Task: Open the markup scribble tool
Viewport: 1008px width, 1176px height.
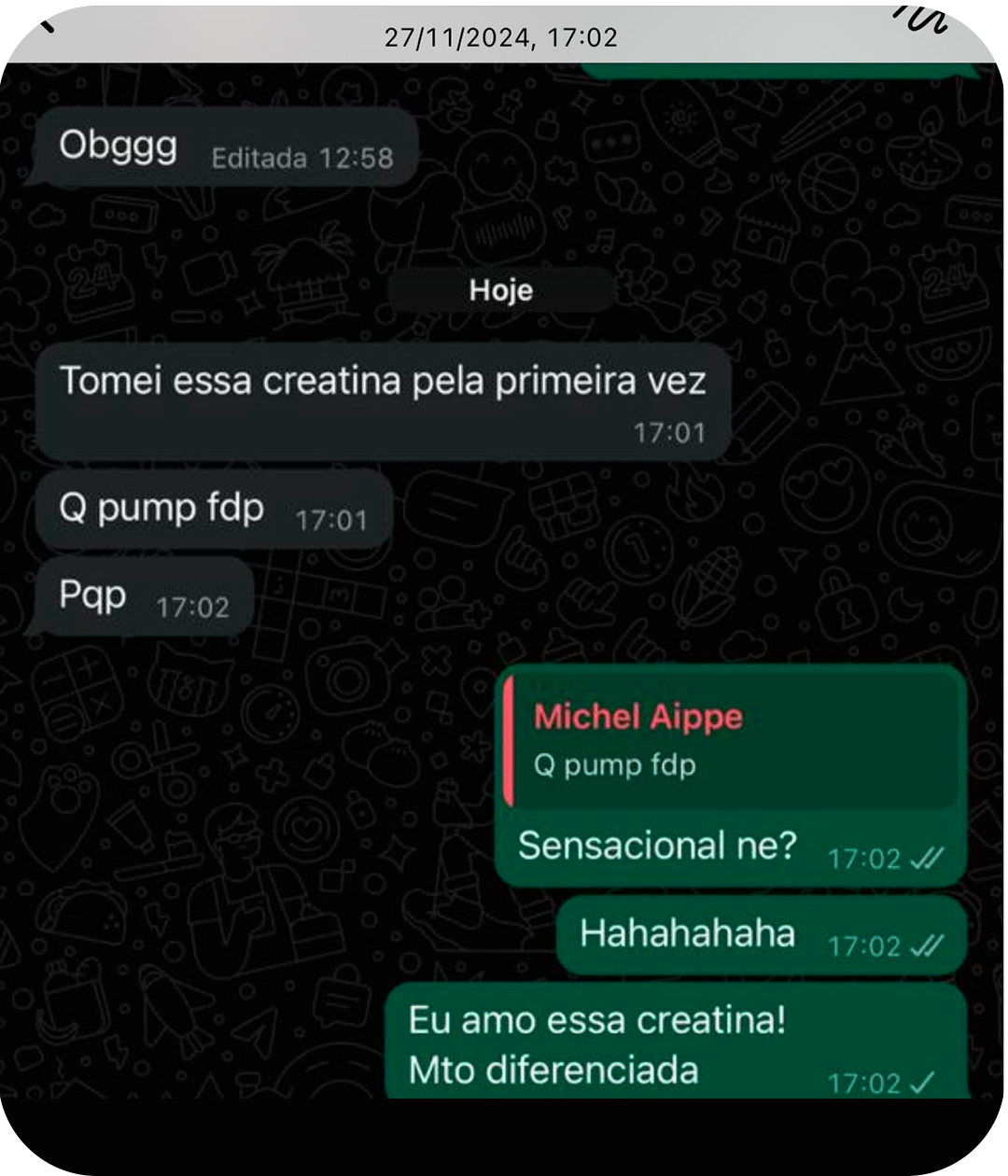Action: (x=922, y=19)
